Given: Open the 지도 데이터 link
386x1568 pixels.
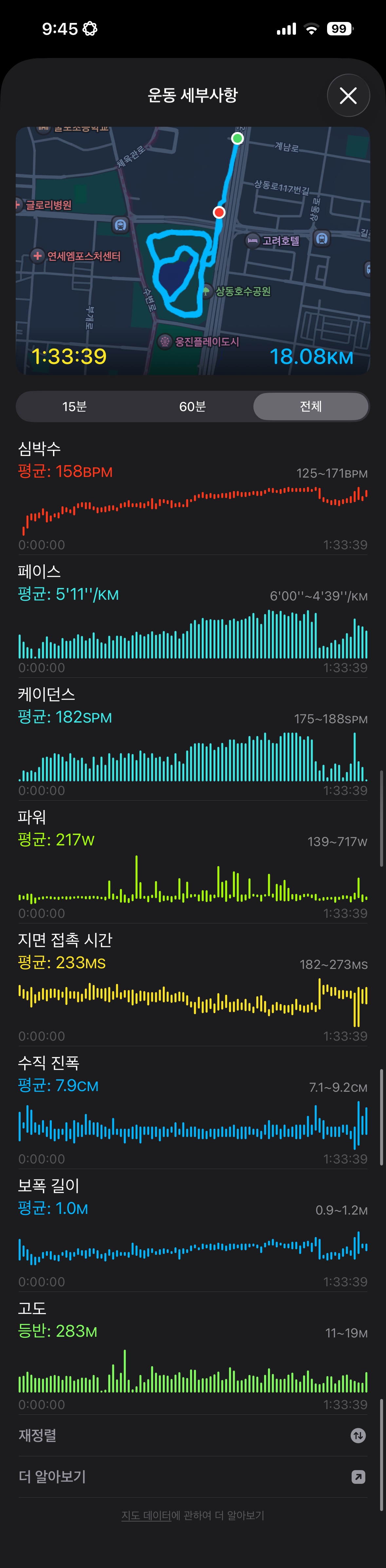Looking at the screenshot, I should 146,1515.
